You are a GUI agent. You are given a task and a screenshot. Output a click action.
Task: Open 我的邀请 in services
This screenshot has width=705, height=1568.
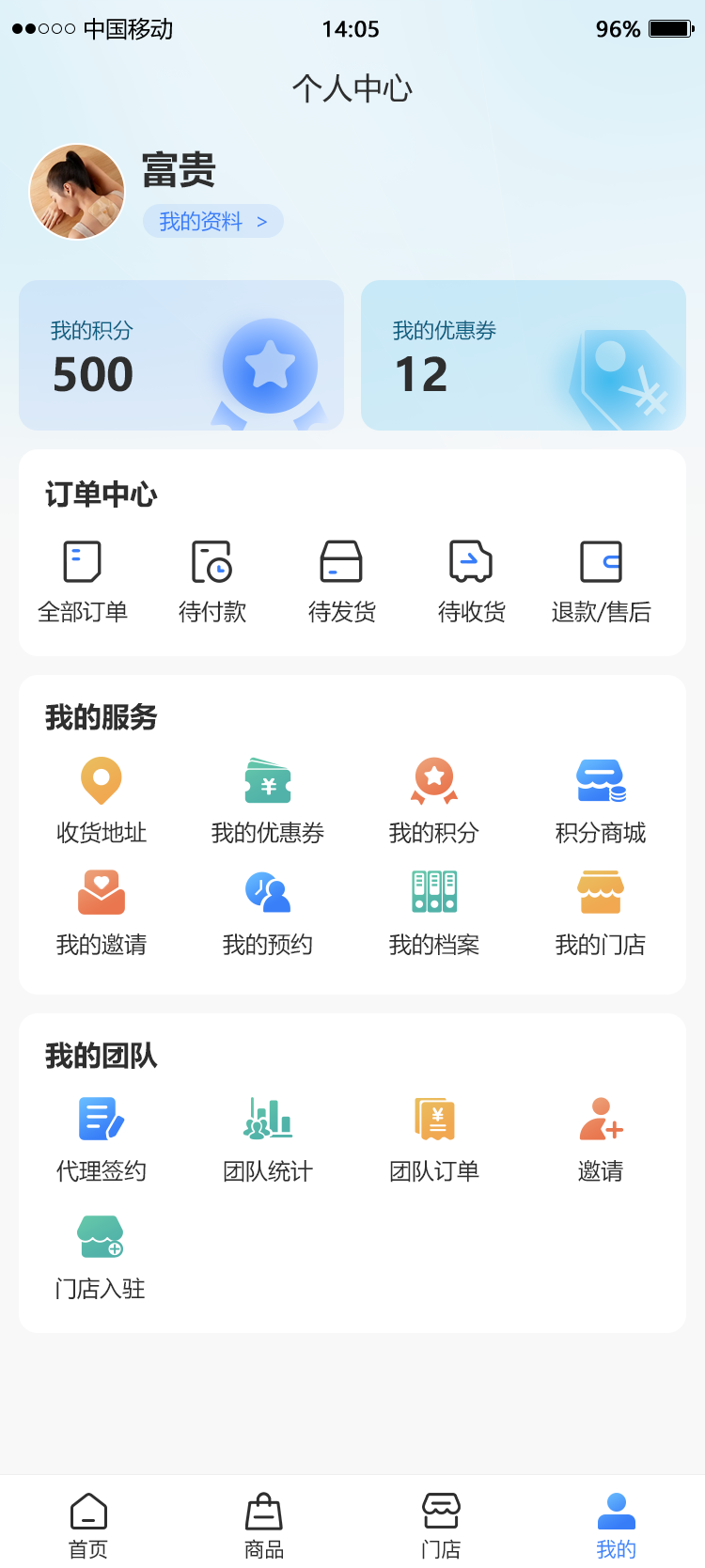(x=102, y=912)
